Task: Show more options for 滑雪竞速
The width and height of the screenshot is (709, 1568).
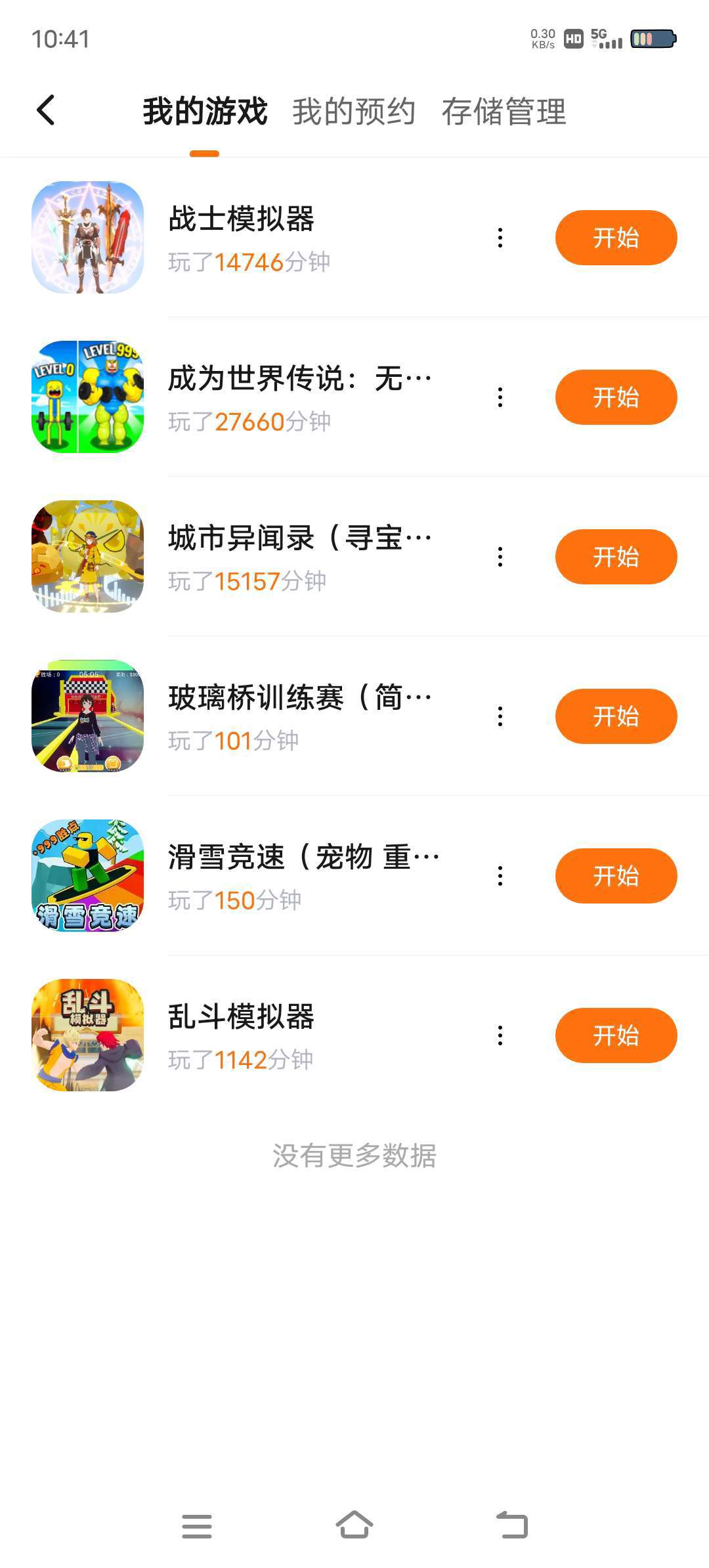Action: click(500, 876)
